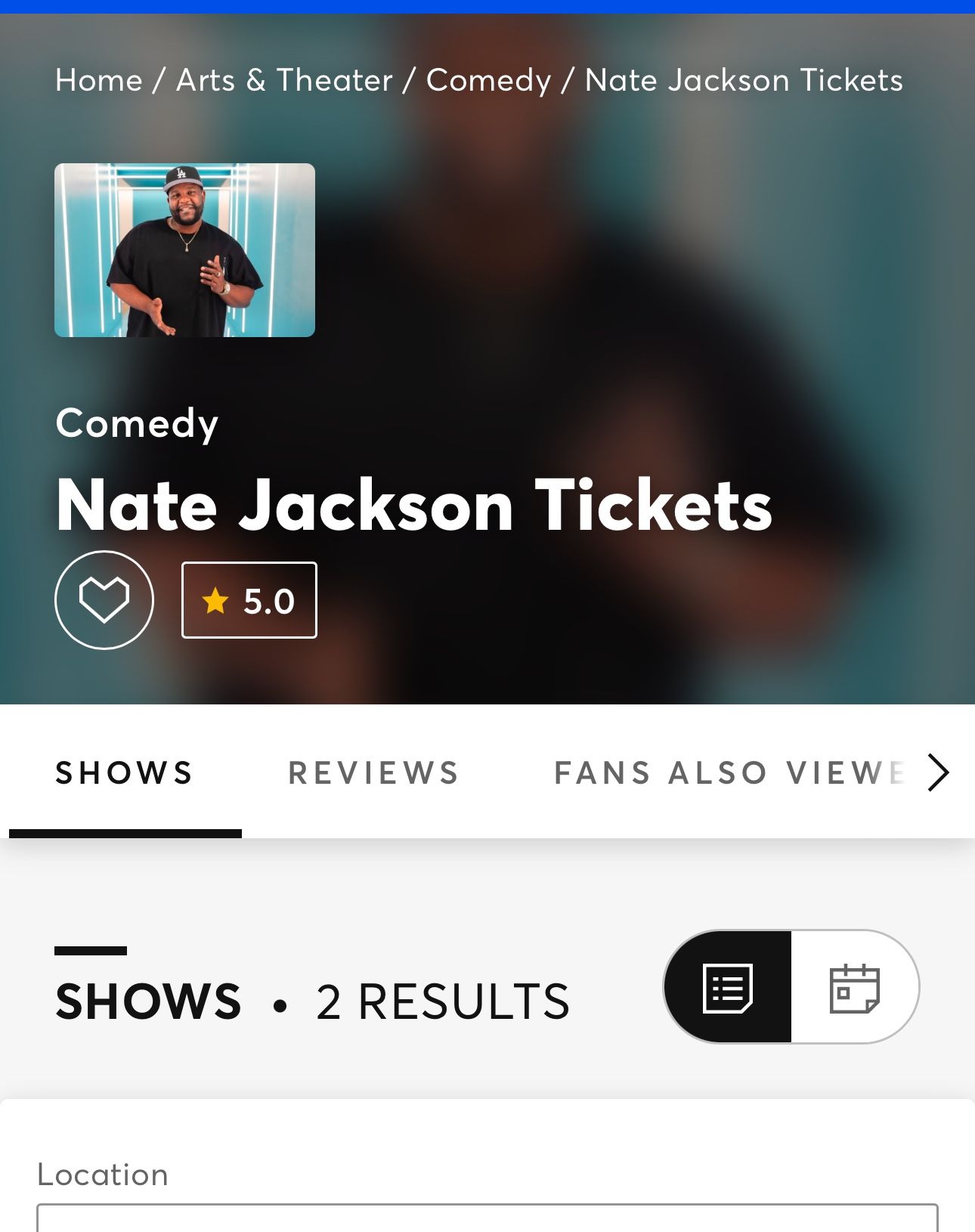Tap the Location input field
975x1232 pixels.
pos(487,1218)
